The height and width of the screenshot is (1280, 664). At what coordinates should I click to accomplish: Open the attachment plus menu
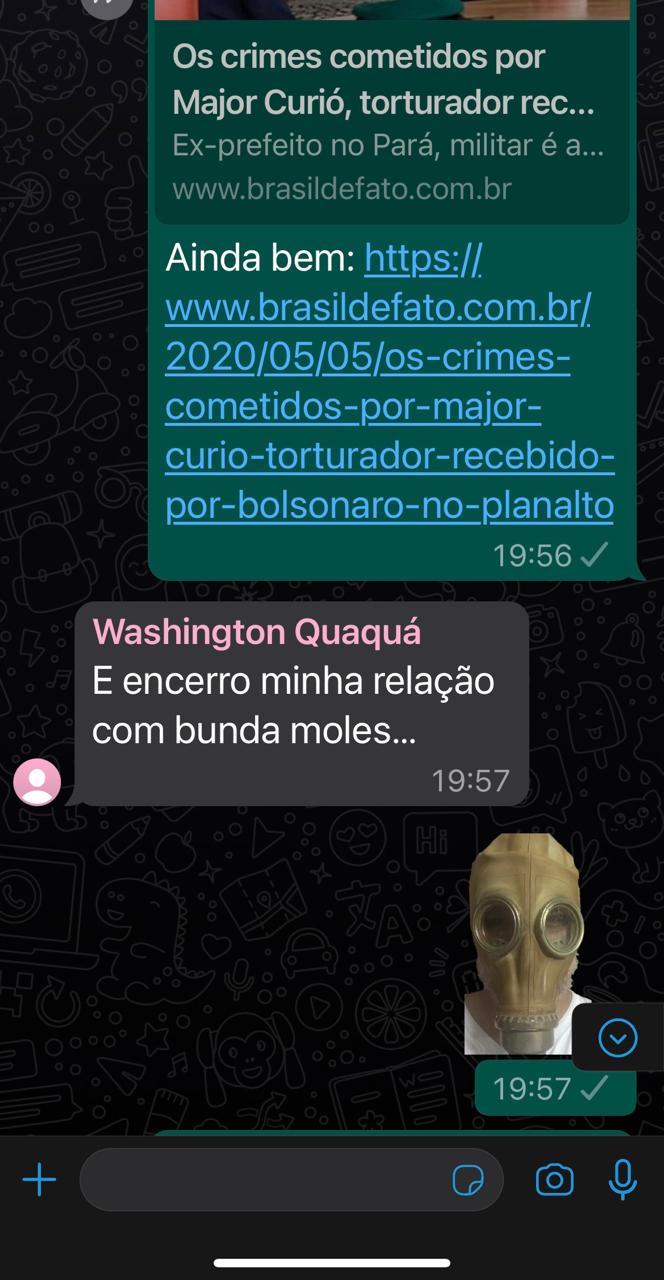pos(39,1181)
